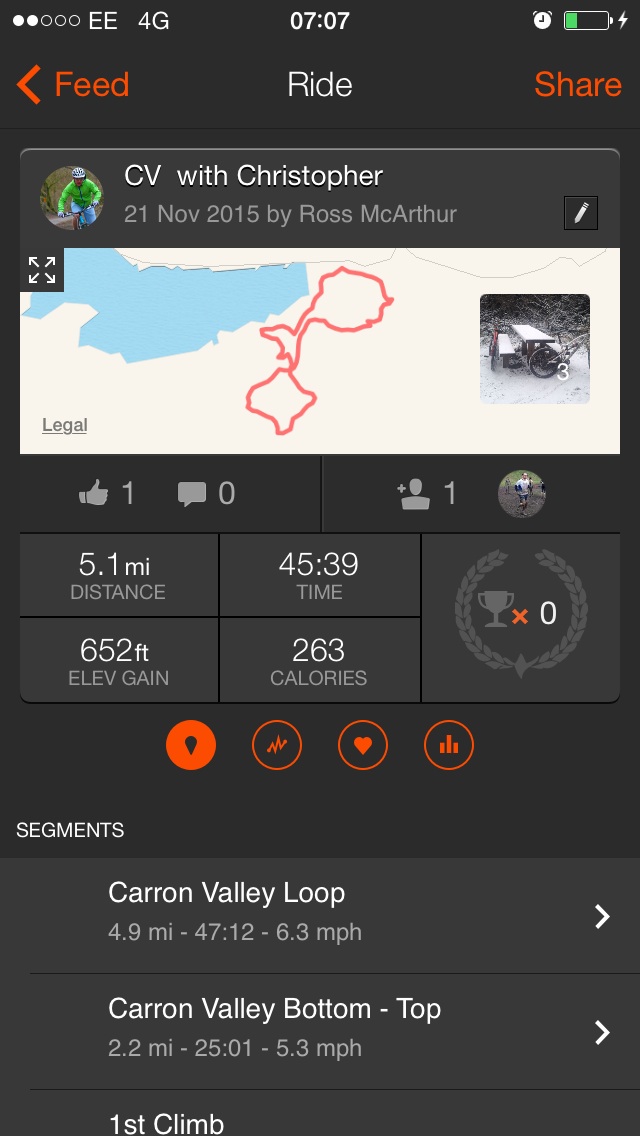
Task: Go back to the Feed
Action: pos(72,85)
